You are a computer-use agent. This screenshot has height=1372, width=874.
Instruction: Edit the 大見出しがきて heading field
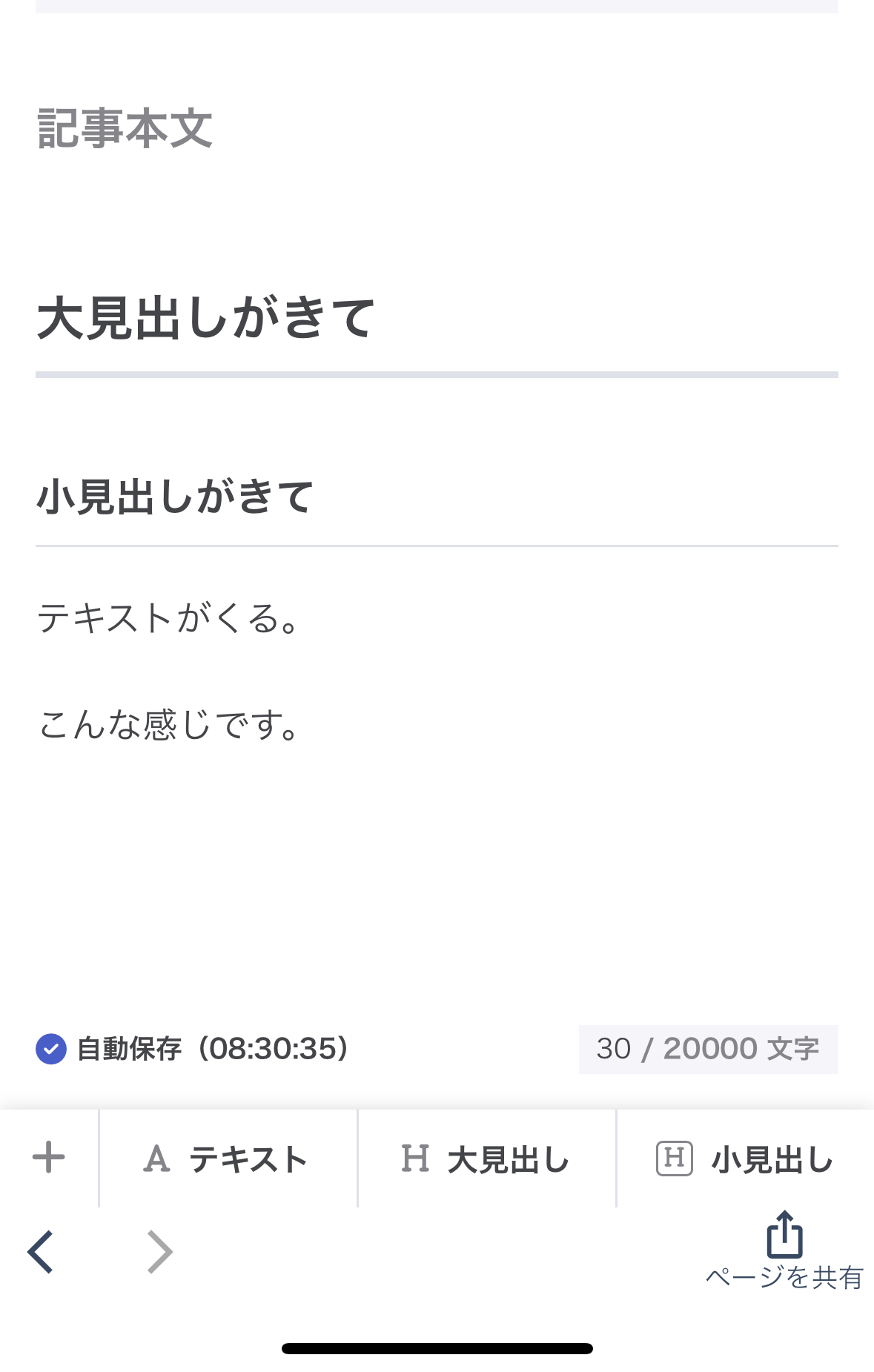tap(437, 319)
